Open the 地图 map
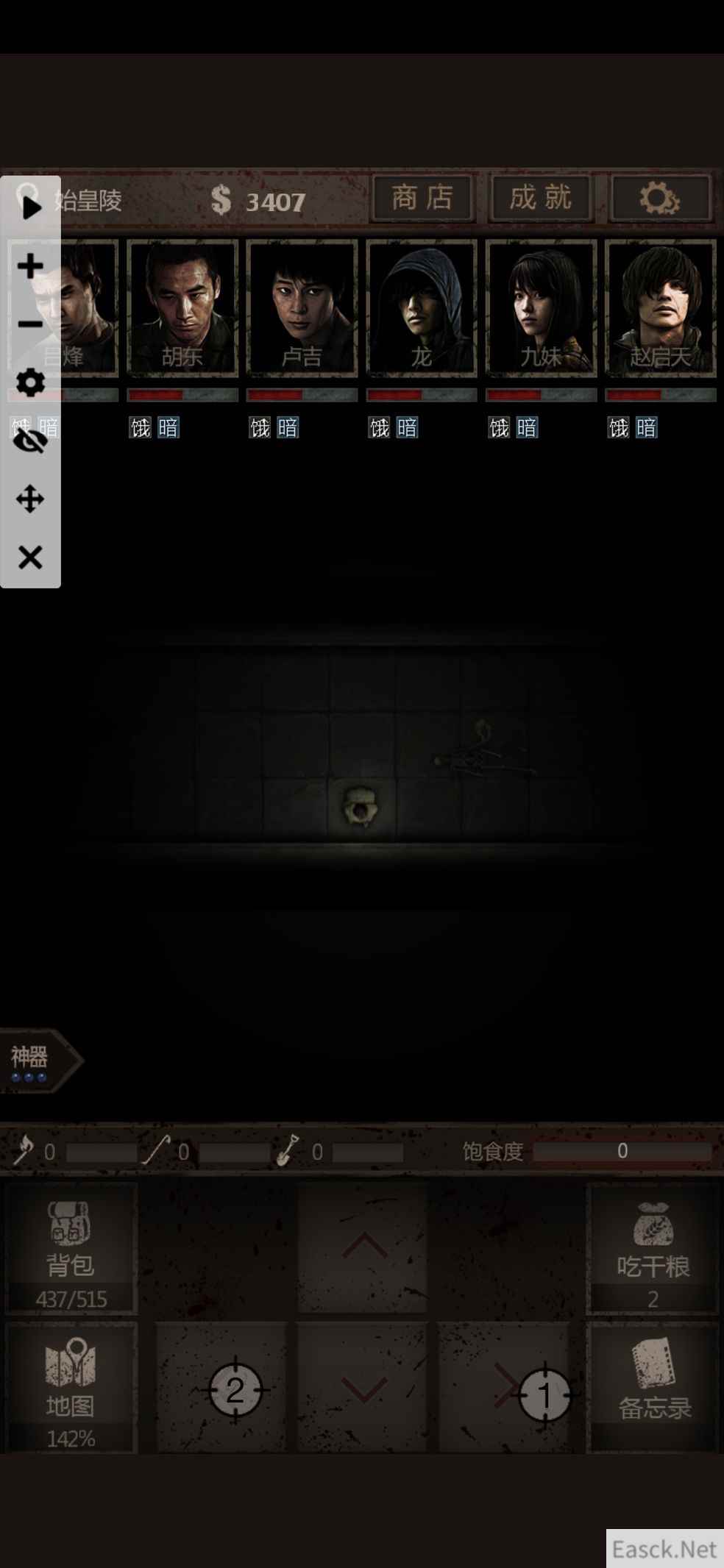Screen dimensions: 724x1568 click(71, 1388)
